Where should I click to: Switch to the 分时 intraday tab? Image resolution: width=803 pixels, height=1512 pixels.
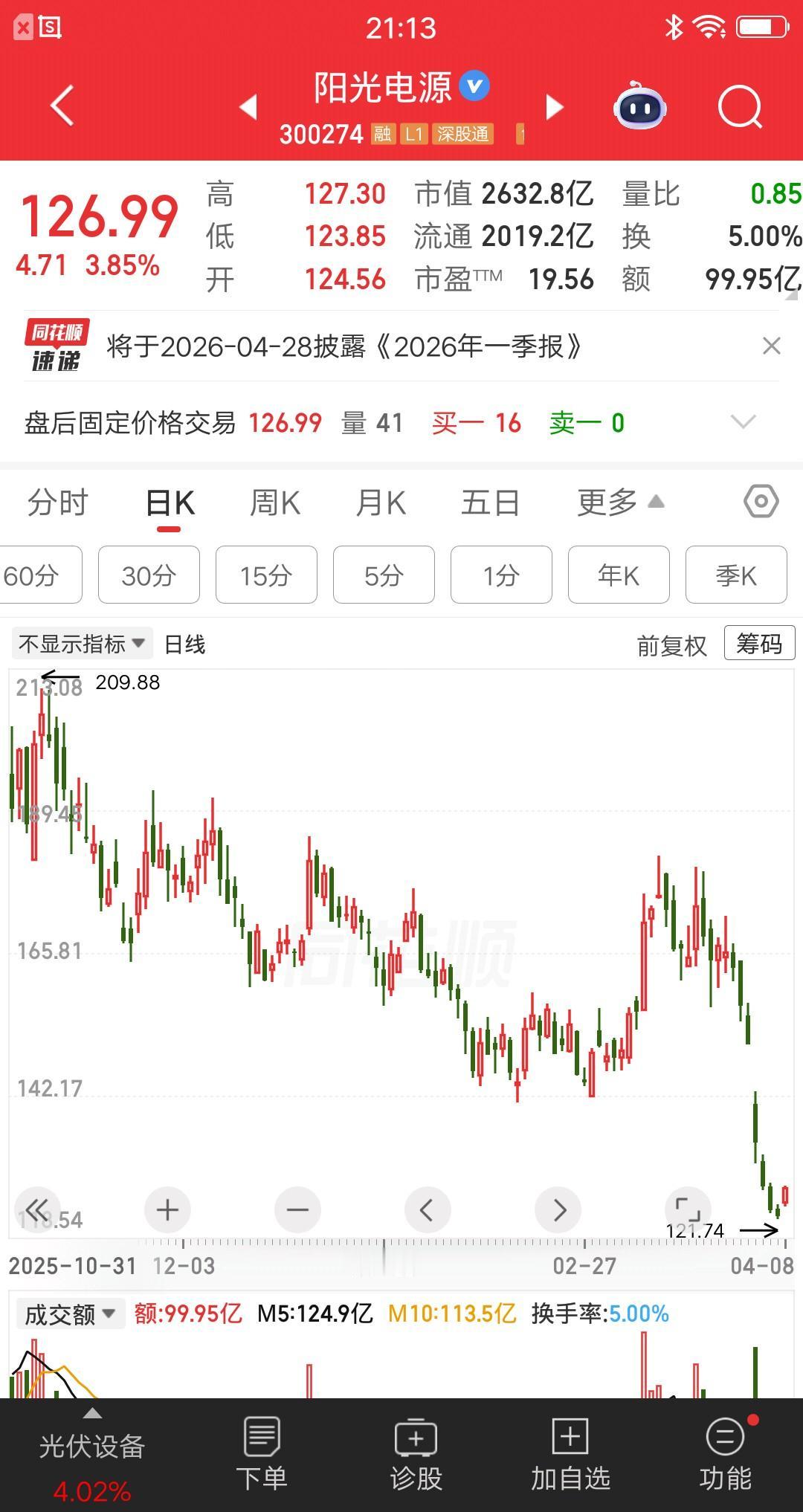[58, 502]
